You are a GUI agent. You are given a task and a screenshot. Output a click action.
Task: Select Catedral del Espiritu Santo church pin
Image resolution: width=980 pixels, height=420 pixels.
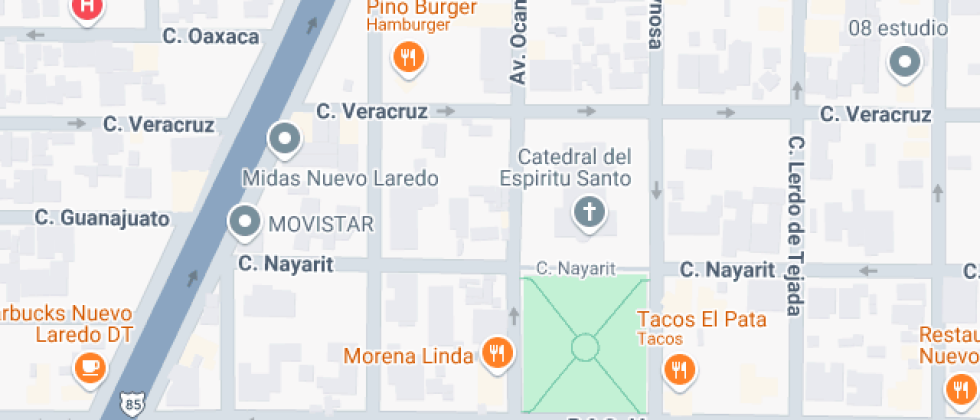coord(589,212)
